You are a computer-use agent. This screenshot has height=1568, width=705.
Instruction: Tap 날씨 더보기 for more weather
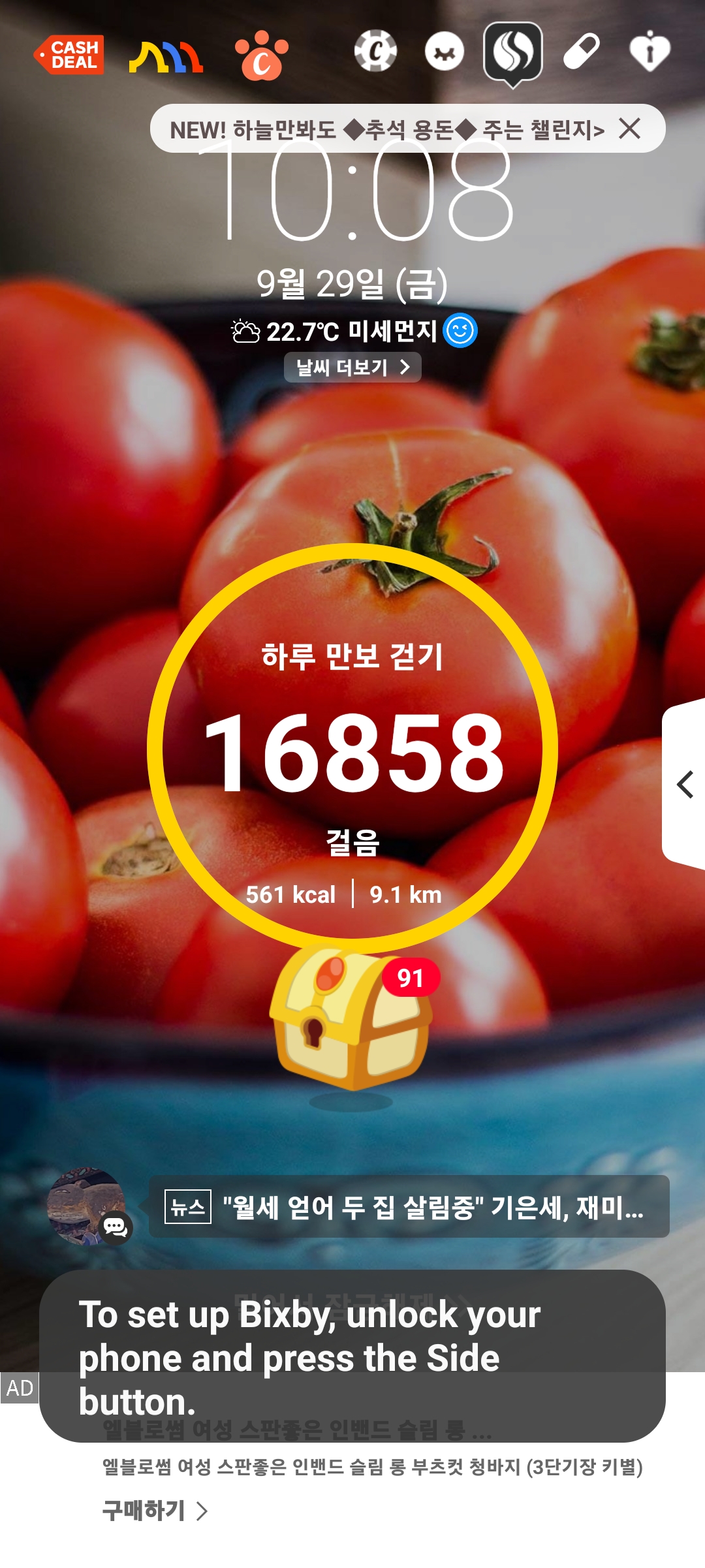[352, 368]
